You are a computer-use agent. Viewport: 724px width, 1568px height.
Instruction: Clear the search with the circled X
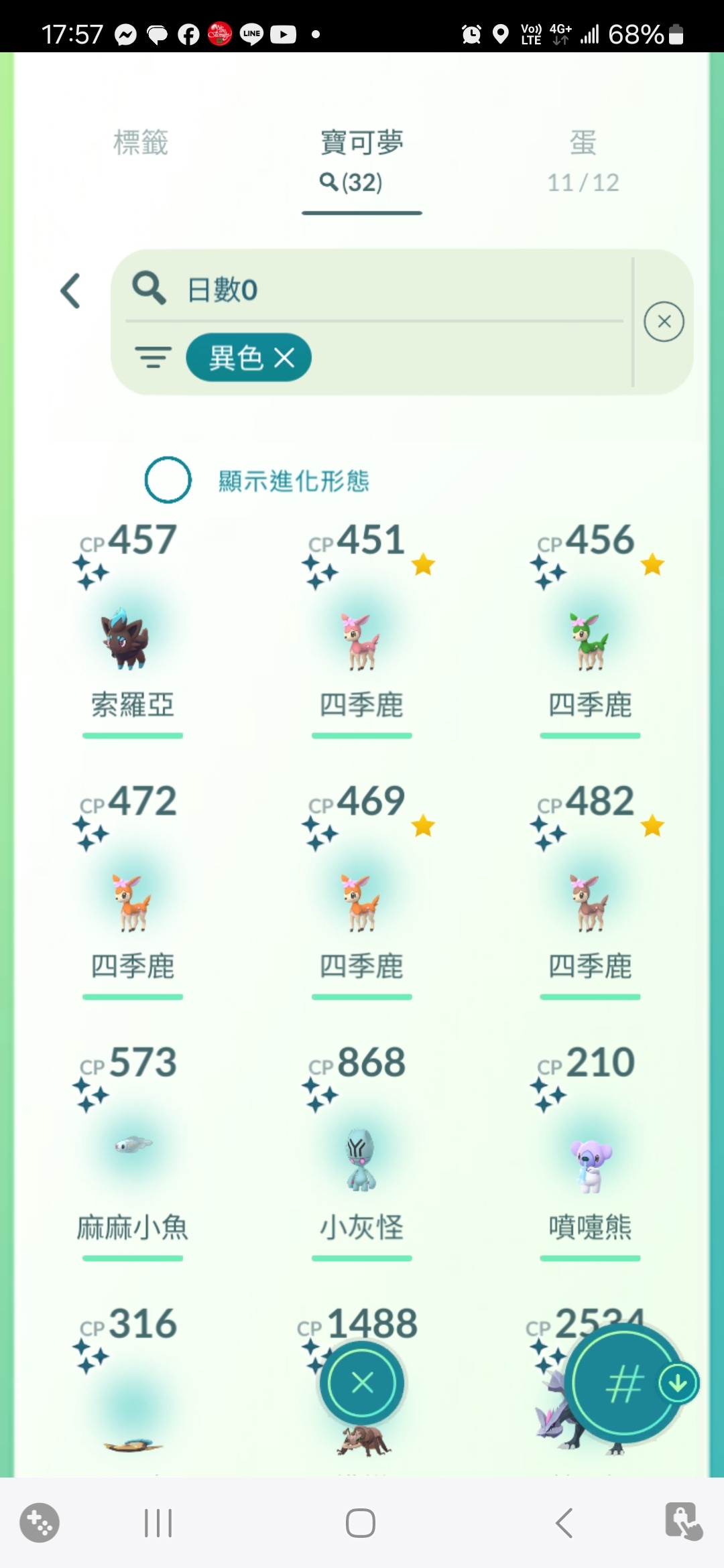[x=664, y=322]
